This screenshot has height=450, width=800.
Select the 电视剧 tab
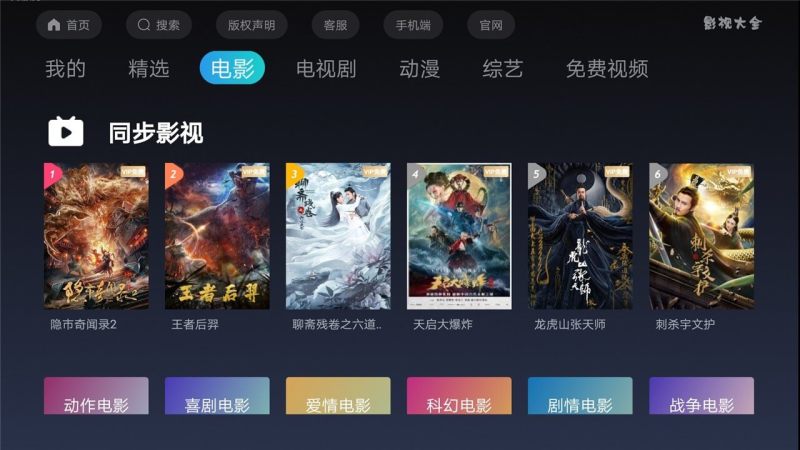[x=326, y=69]
